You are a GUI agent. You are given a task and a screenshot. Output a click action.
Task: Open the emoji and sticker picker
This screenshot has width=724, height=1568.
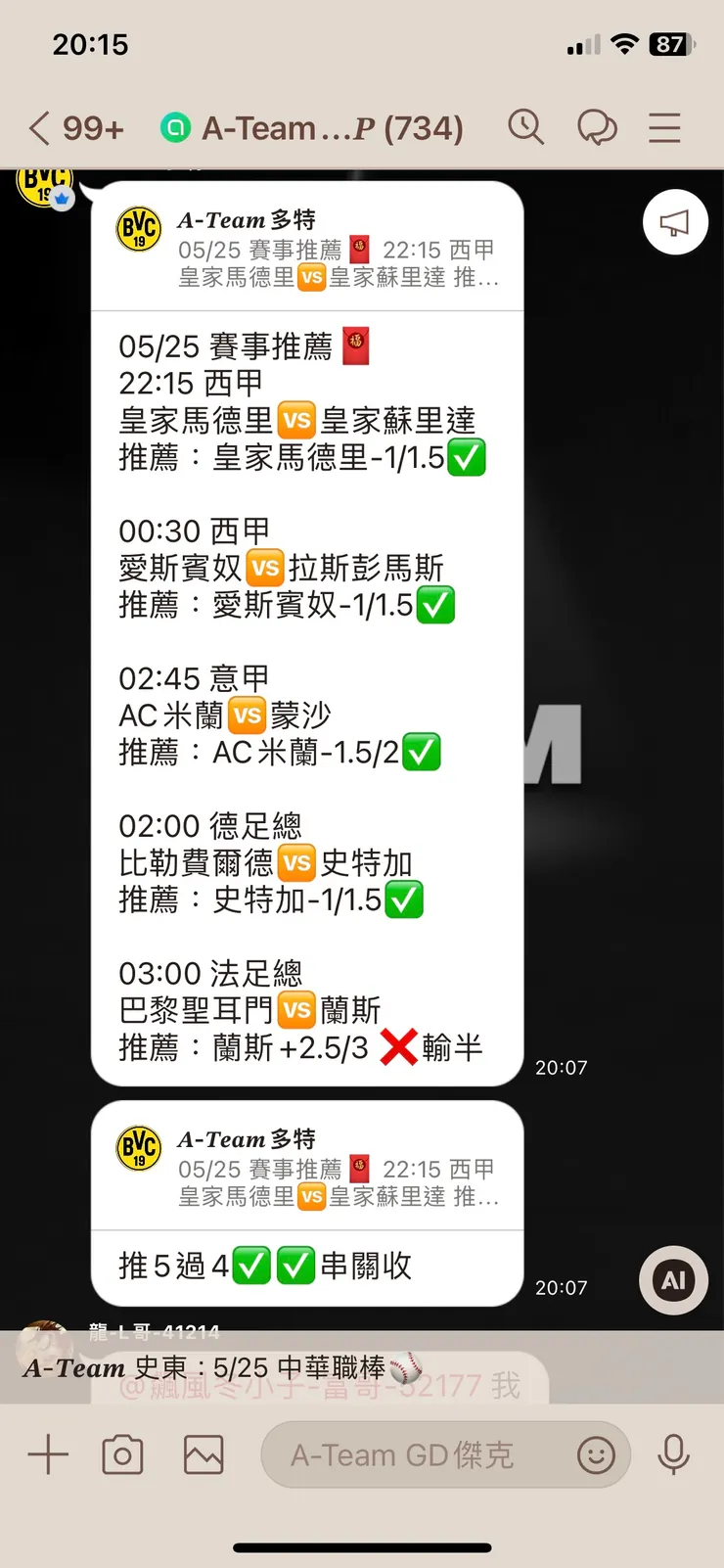tap(596, 1454)
